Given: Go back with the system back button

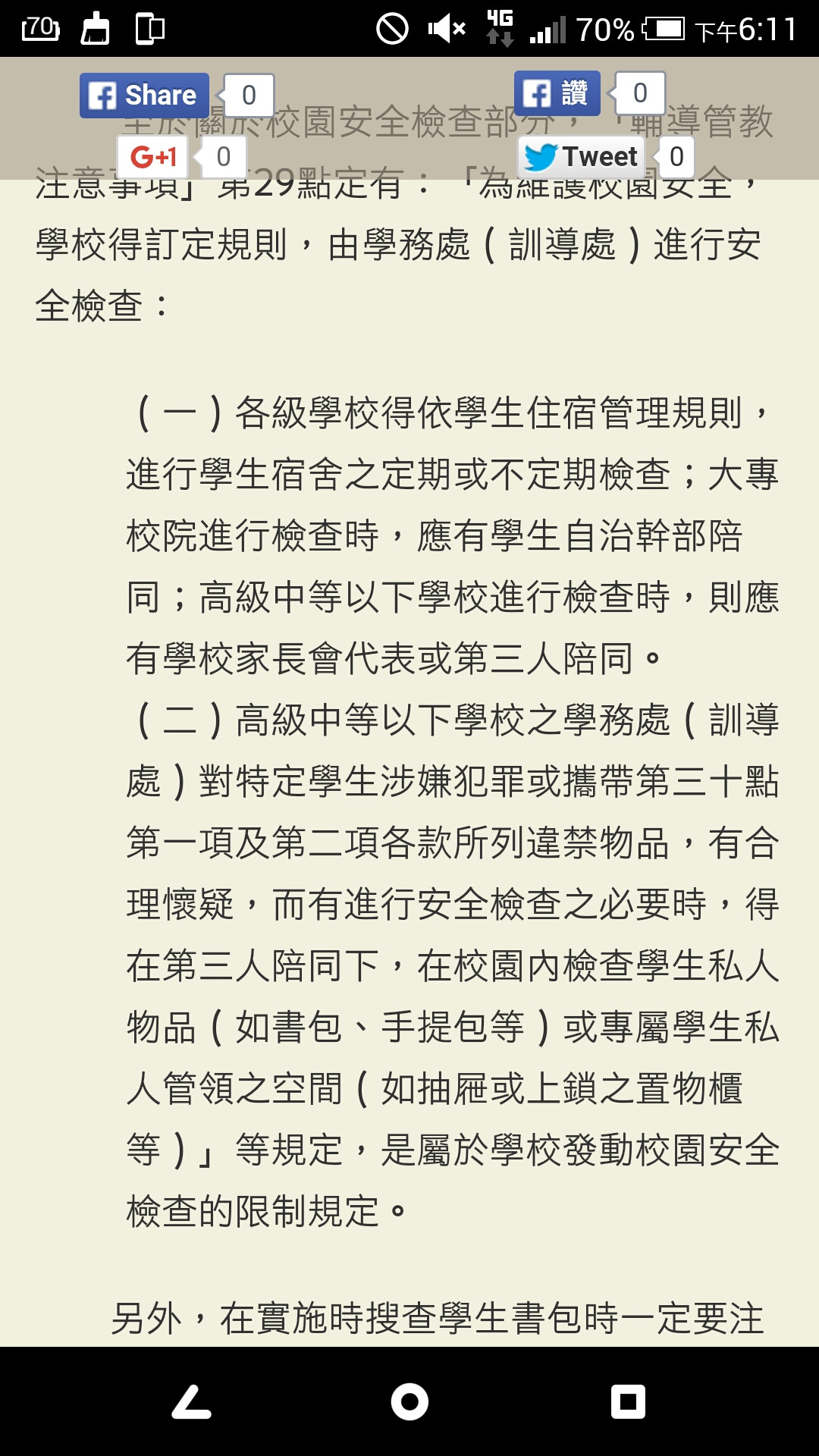Looking at the screenshot, I should click(191, 1401).
